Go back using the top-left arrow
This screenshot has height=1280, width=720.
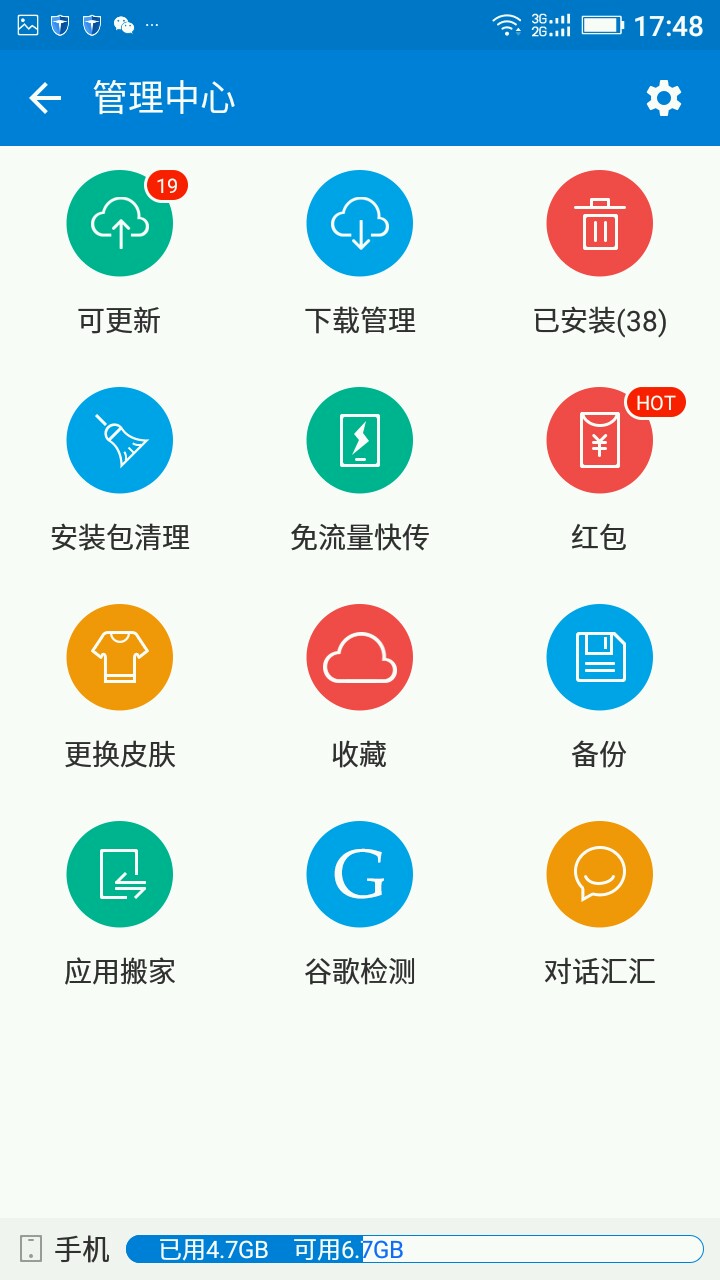(45, 98)
